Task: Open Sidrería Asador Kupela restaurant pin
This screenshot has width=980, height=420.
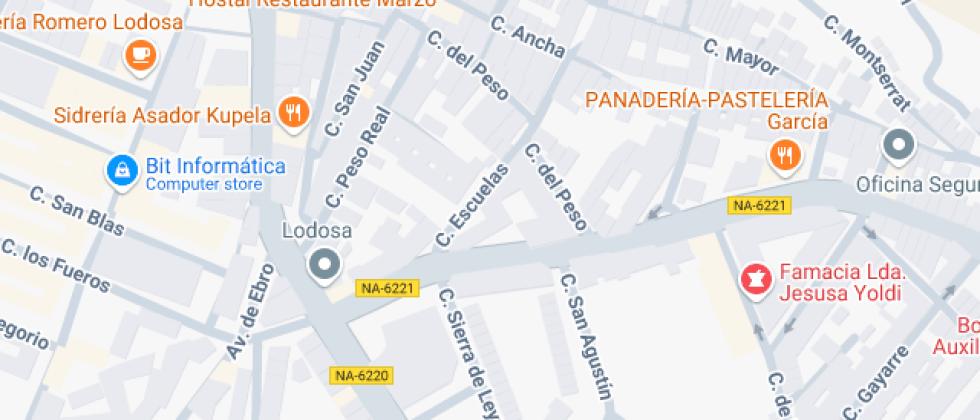Action: 292,114
